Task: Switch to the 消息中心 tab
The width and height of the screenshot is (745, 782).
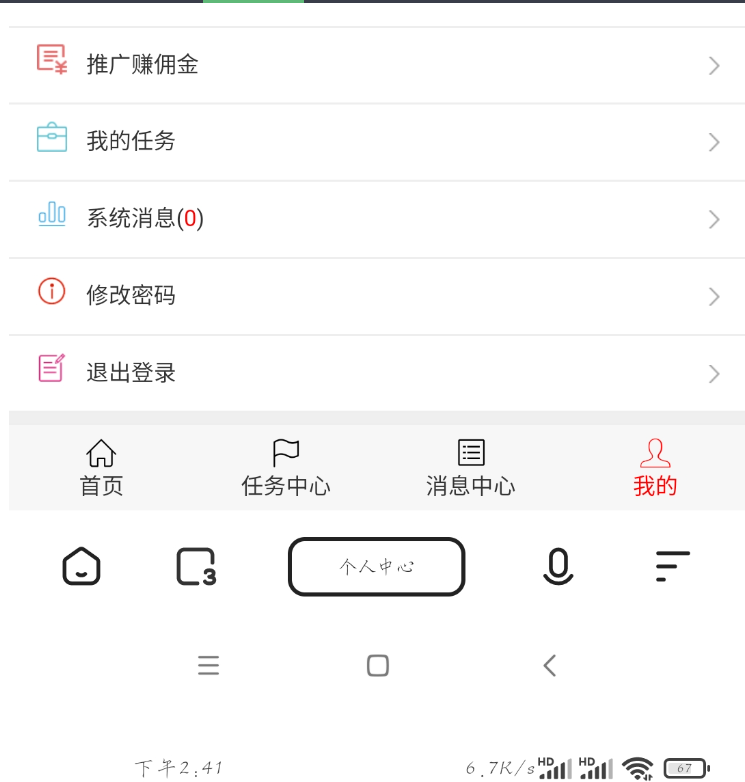Action: (x=470, y=467)
